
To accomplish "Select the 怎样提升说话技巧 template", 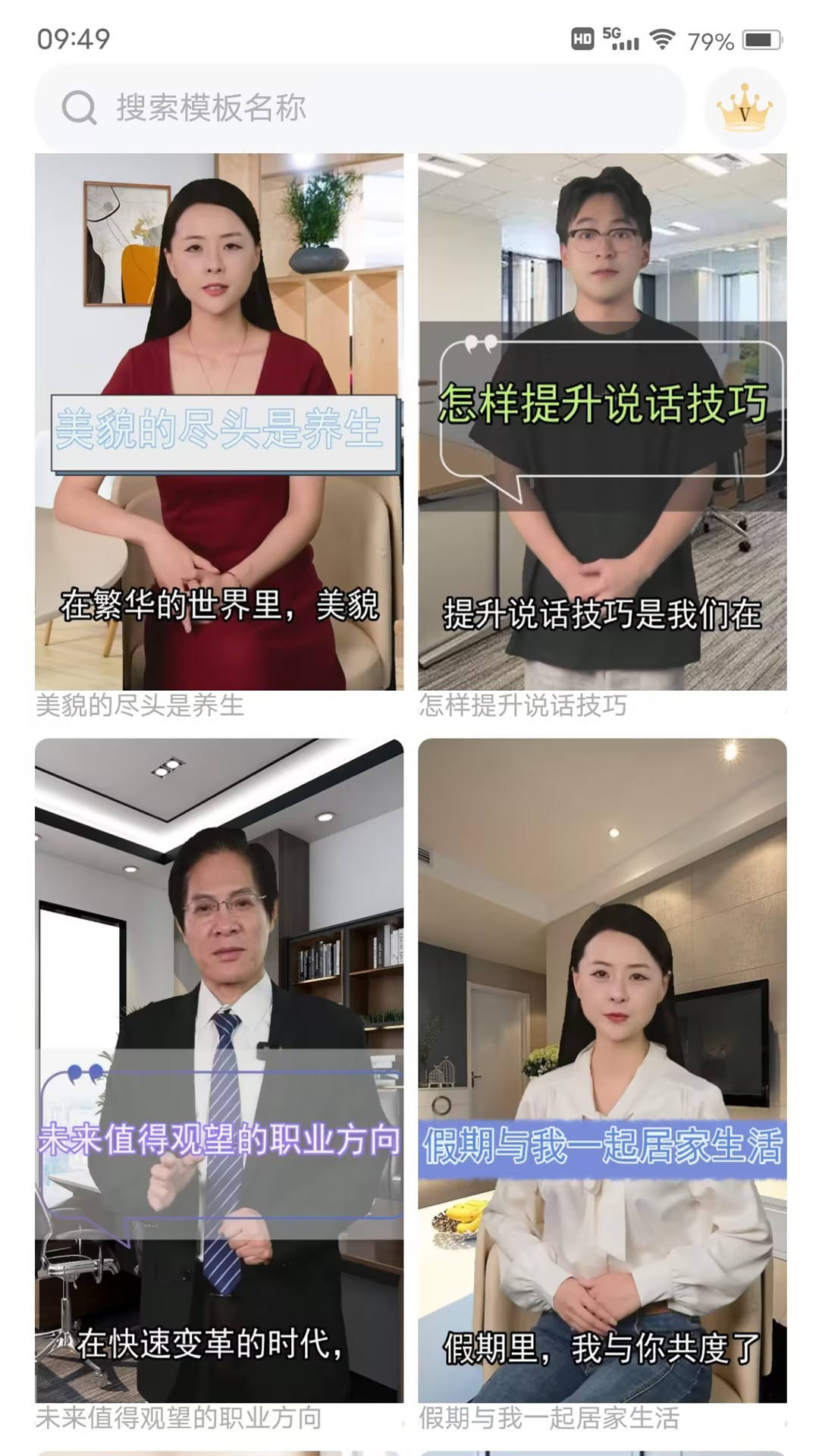I will click(602, 422).
